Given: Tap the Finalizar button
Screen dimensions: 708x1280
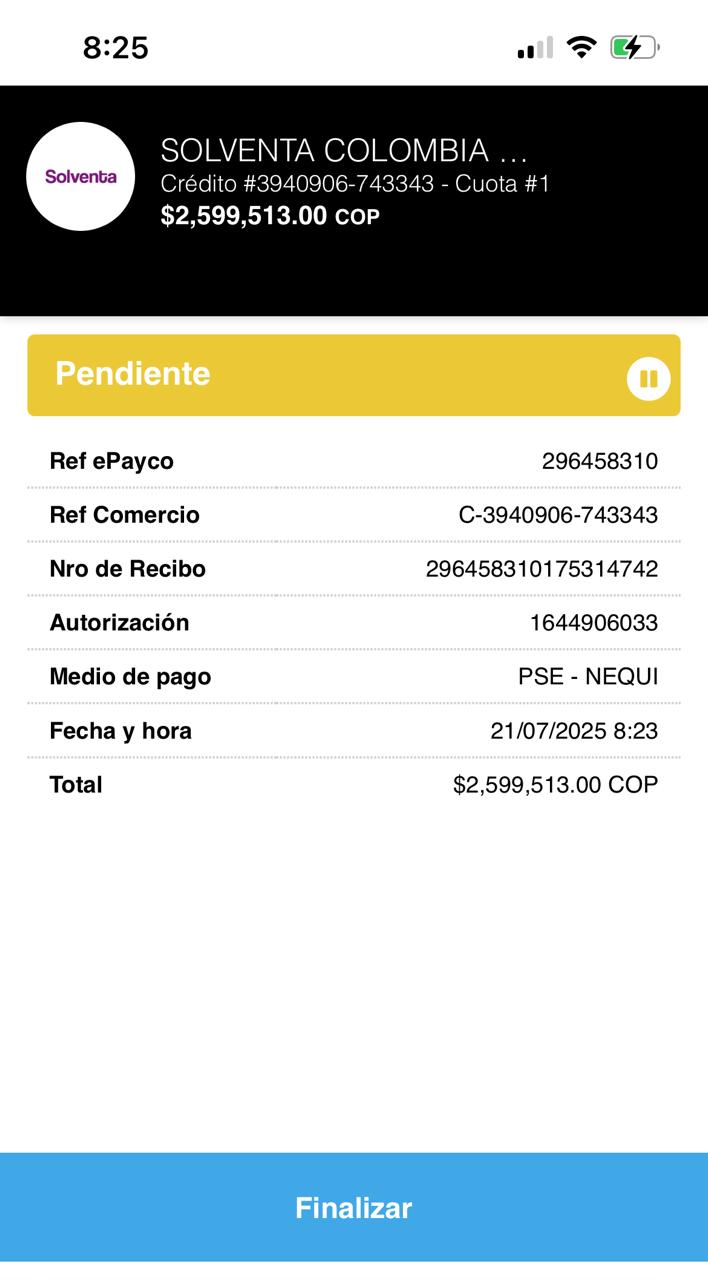Looking at the screenshot, I should click(354, 1207).
